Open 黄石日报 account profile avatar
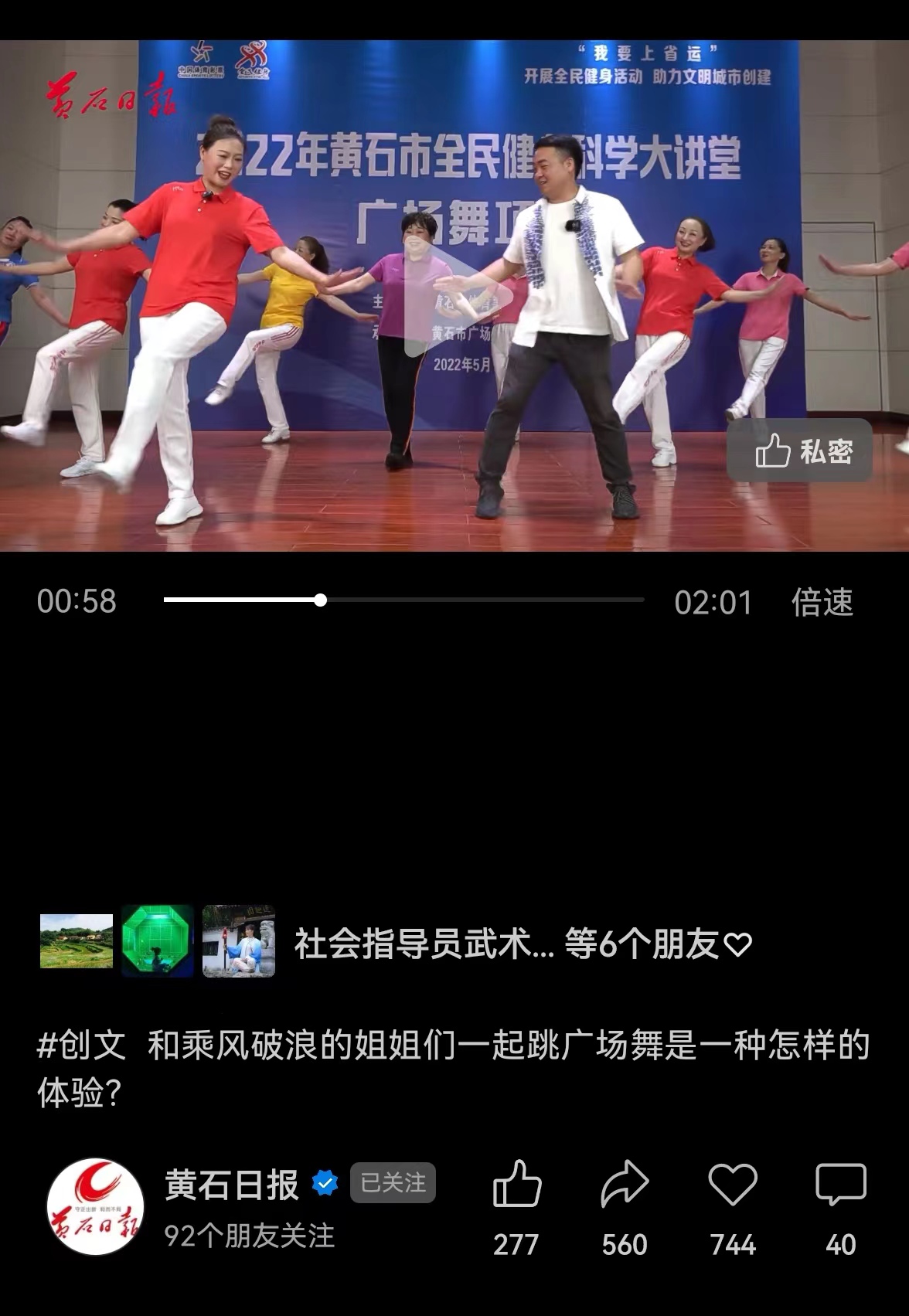This screenshot has width=909, height=1316. tap(96, 1205)
